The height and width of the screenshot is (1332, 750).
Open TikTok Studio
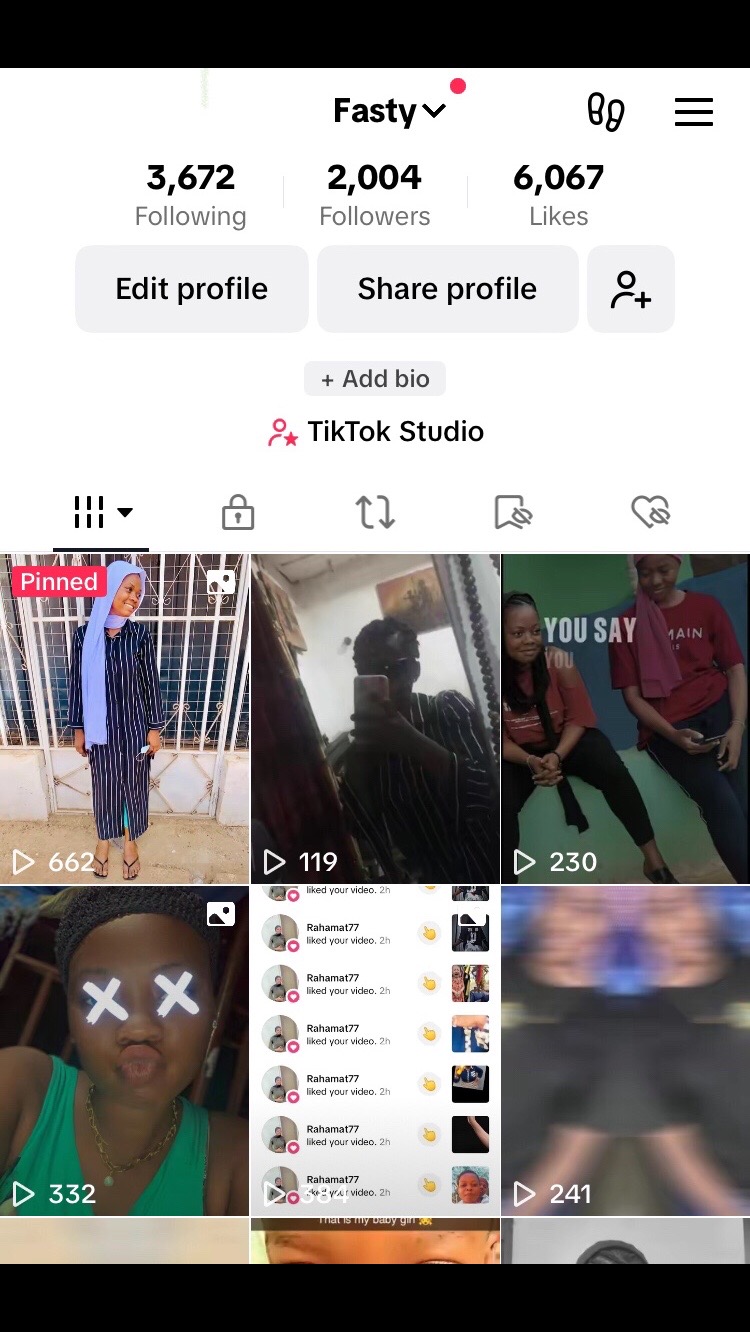[x=376, y=432]
